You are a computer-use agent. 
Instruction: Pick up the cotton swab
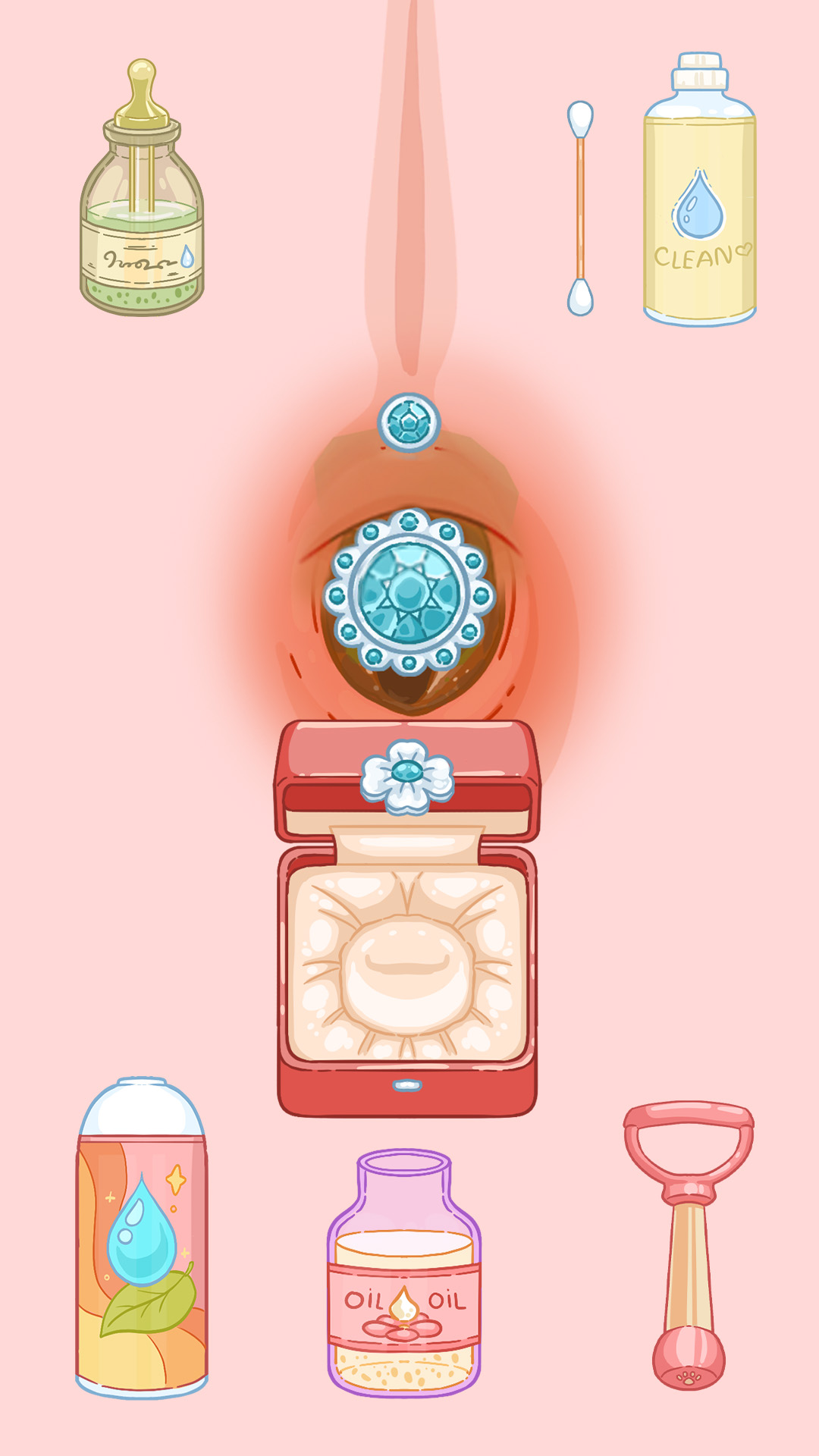click(x=580, y=209)
